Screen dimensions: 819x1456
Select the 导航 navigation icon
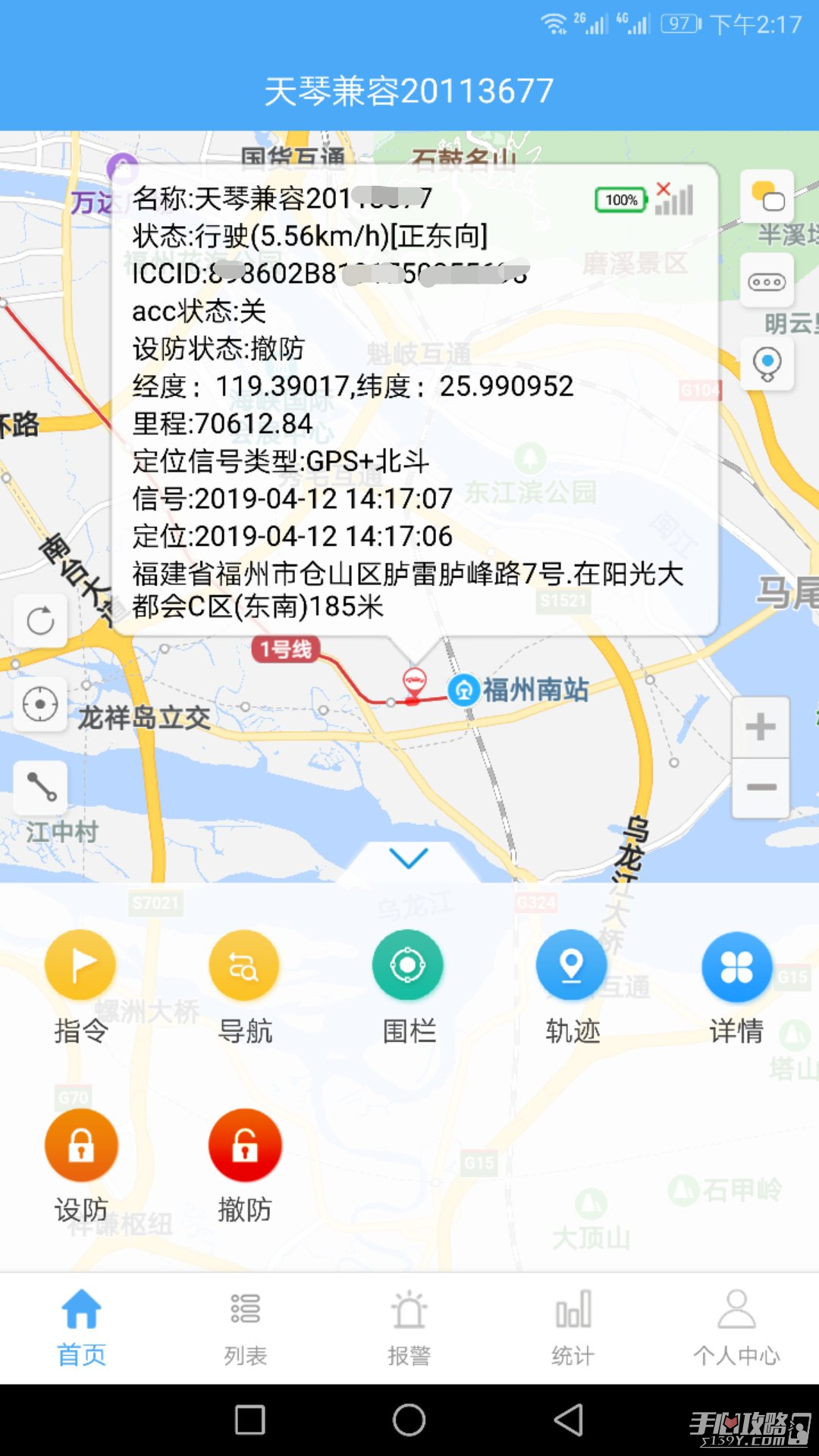pyautogui.click(x=243, y=965)
